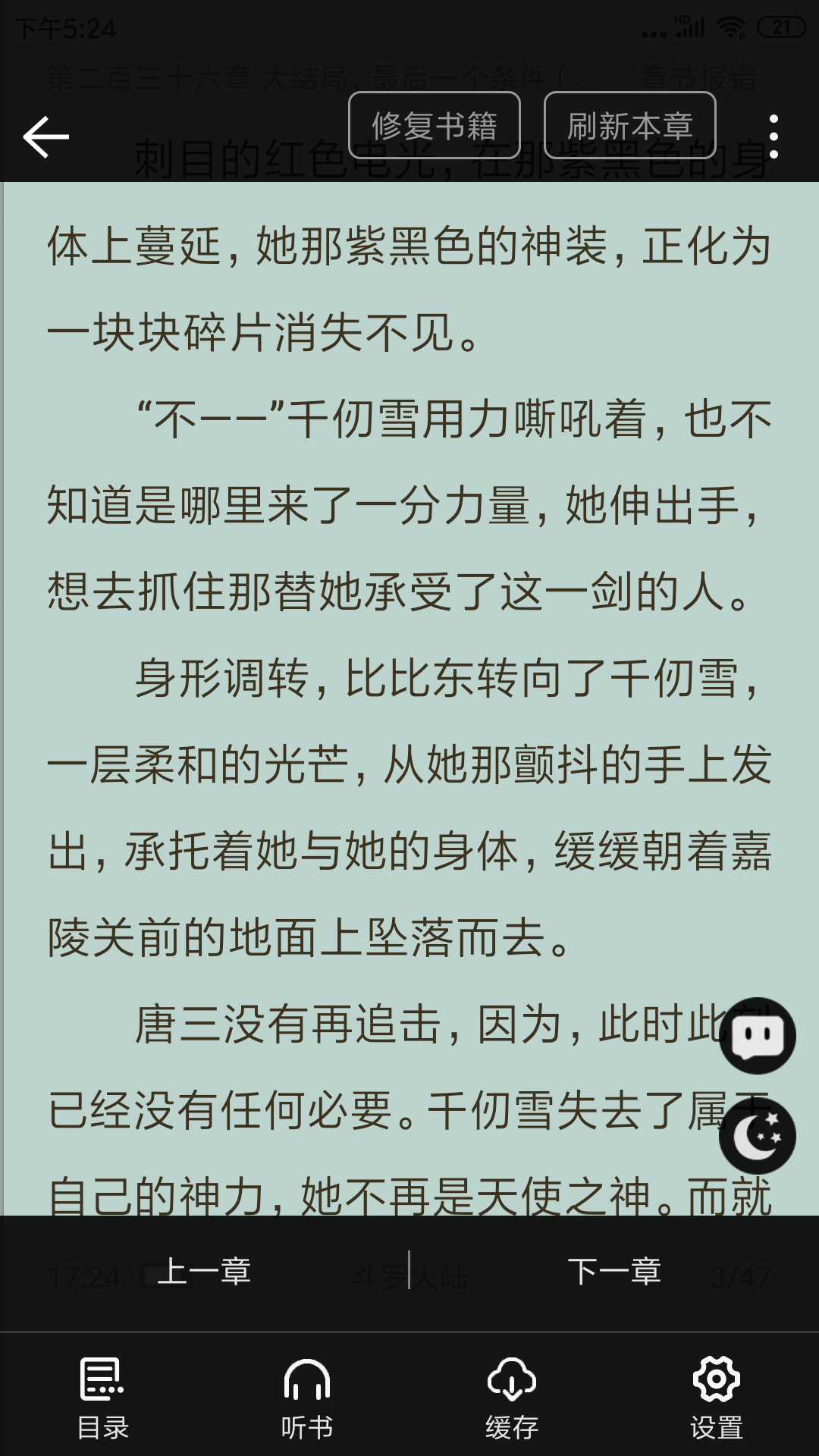The image size is (819, 1456).
Task: Tap the 修复书籍 button
Action: pos(435,126)
